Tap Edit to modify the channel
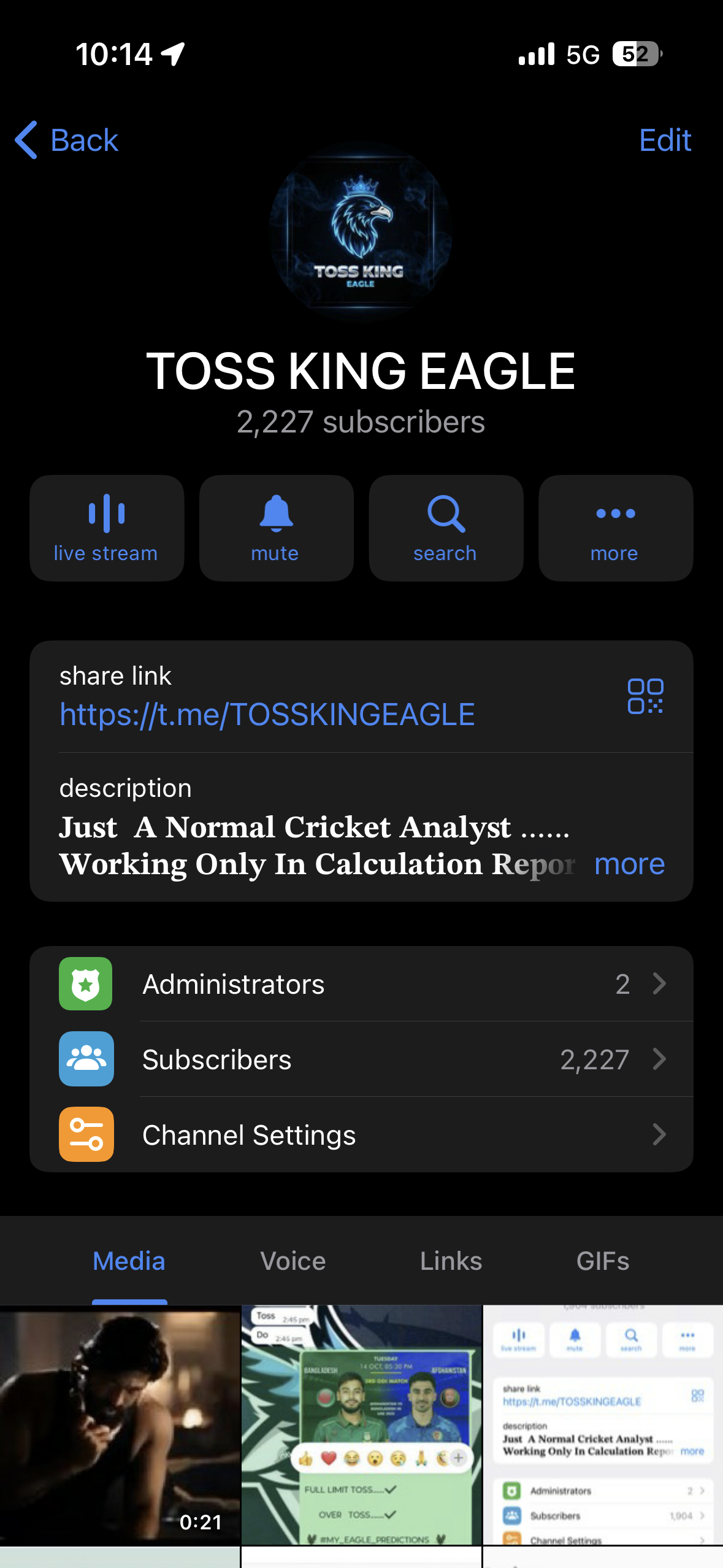723x1568 pixels. [665, 140]
